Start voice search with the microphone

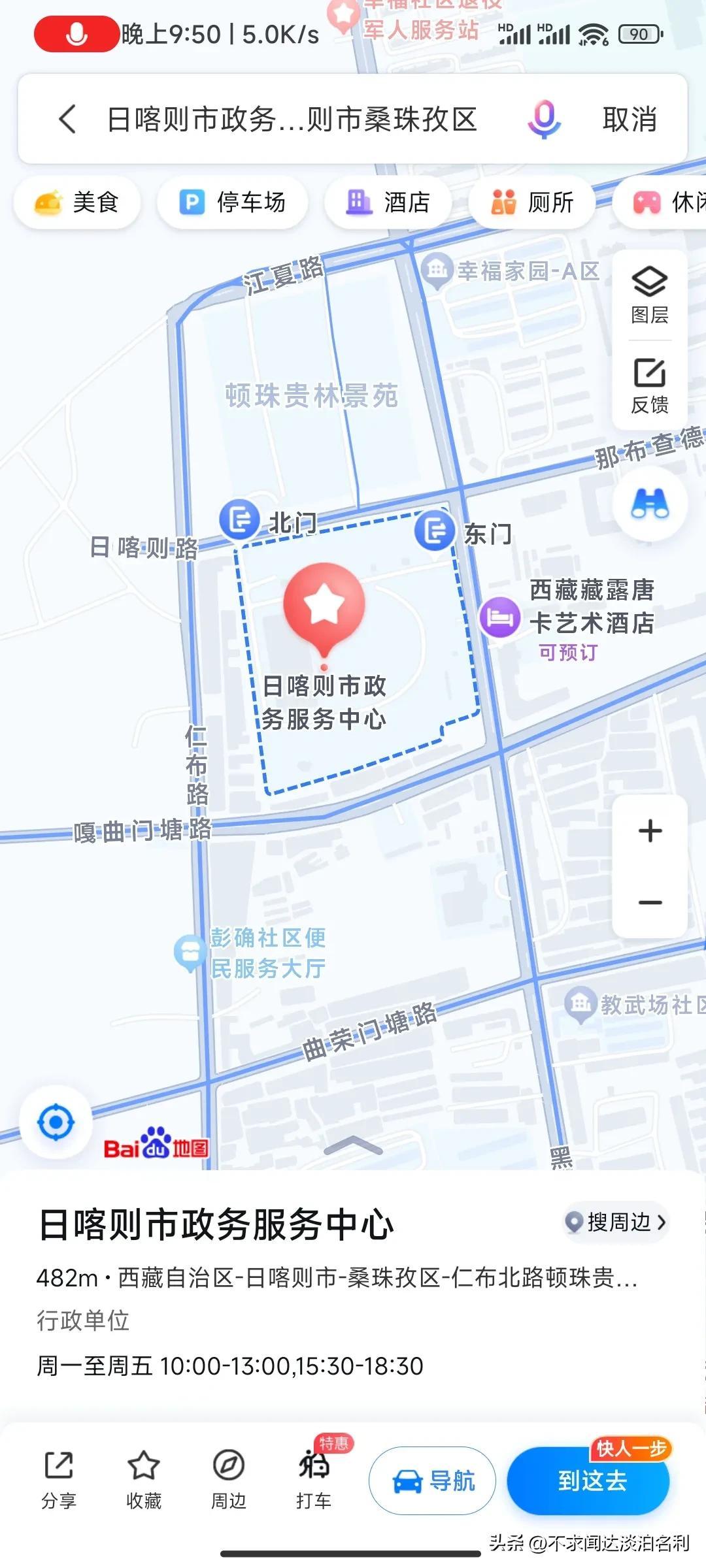[x=544, y=119]
